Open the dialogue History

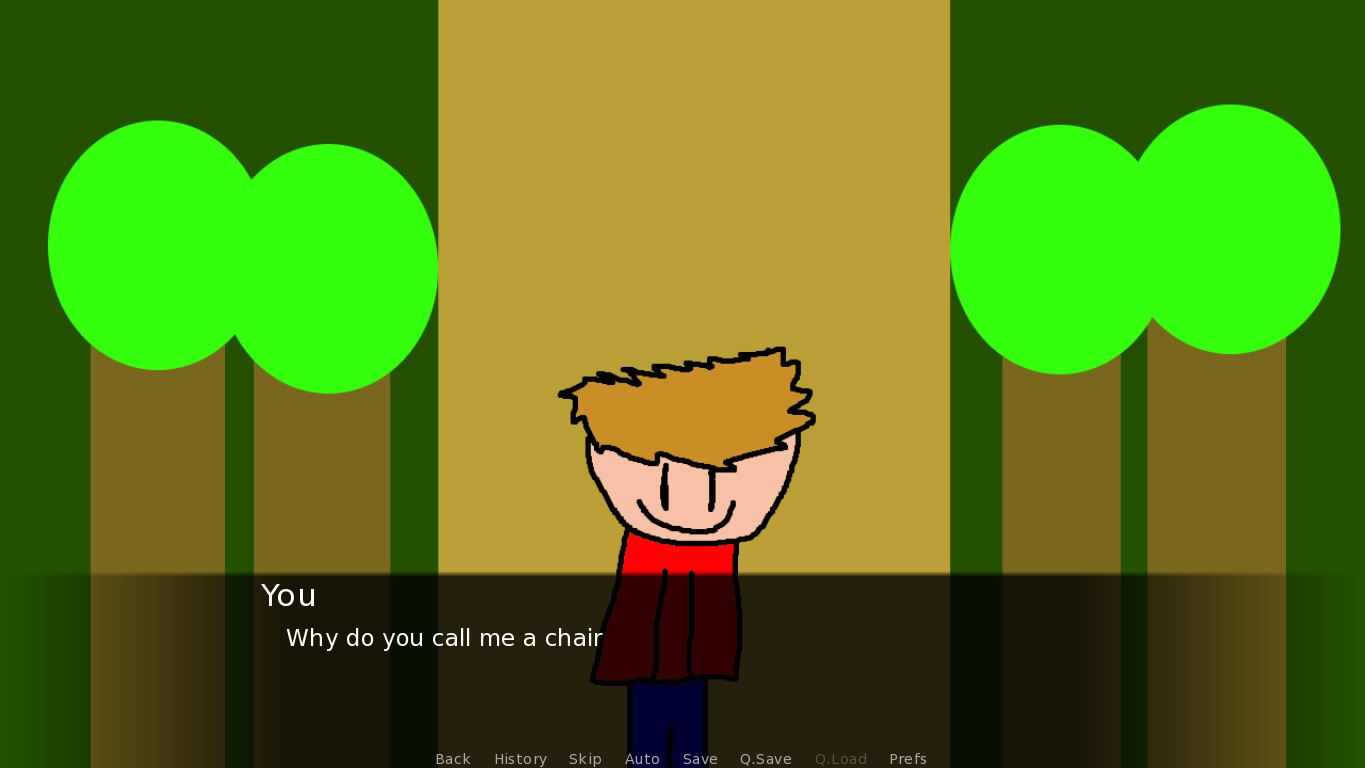[520, 759]
